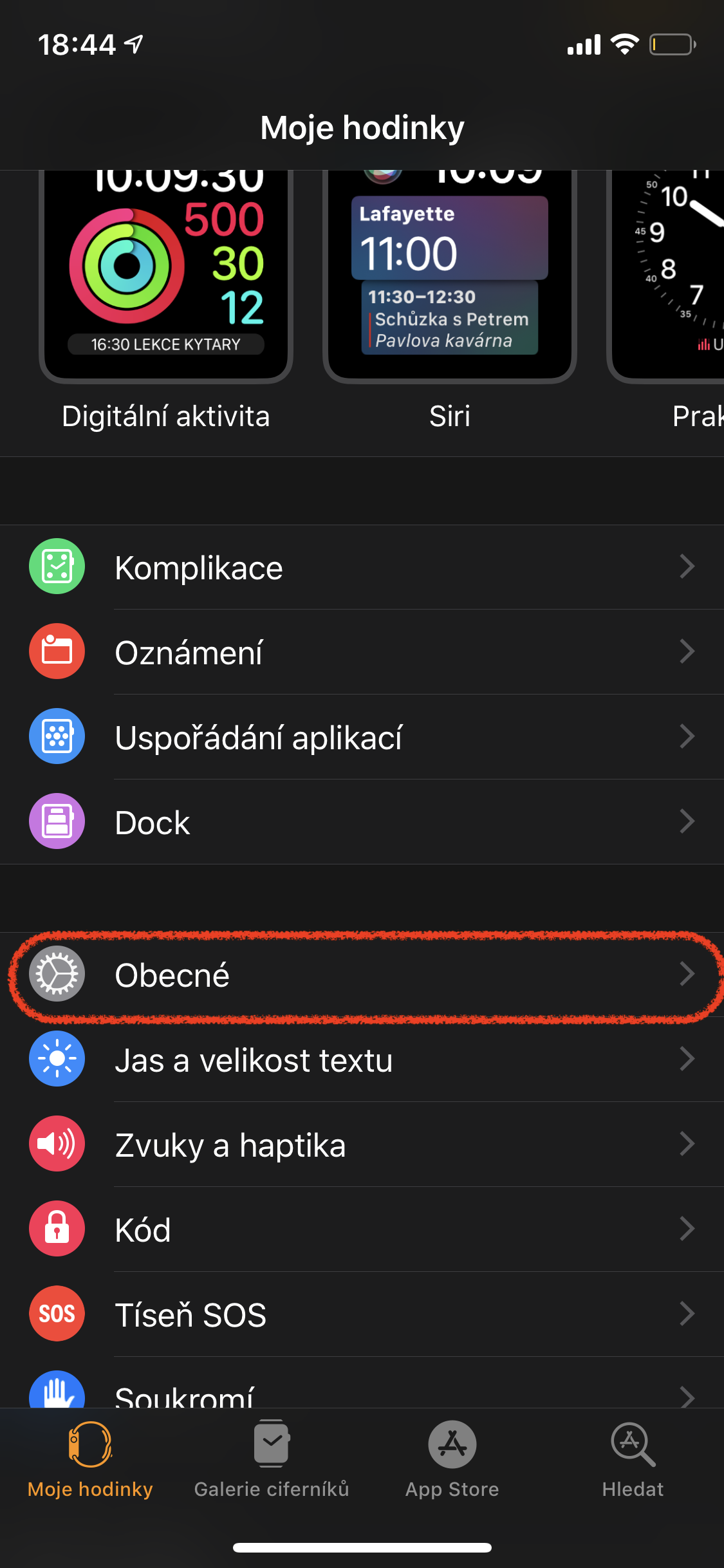Open Tíseň SOS settings
The width and height of the screenshot is (724, 1568).
[x=362, y=1314]
